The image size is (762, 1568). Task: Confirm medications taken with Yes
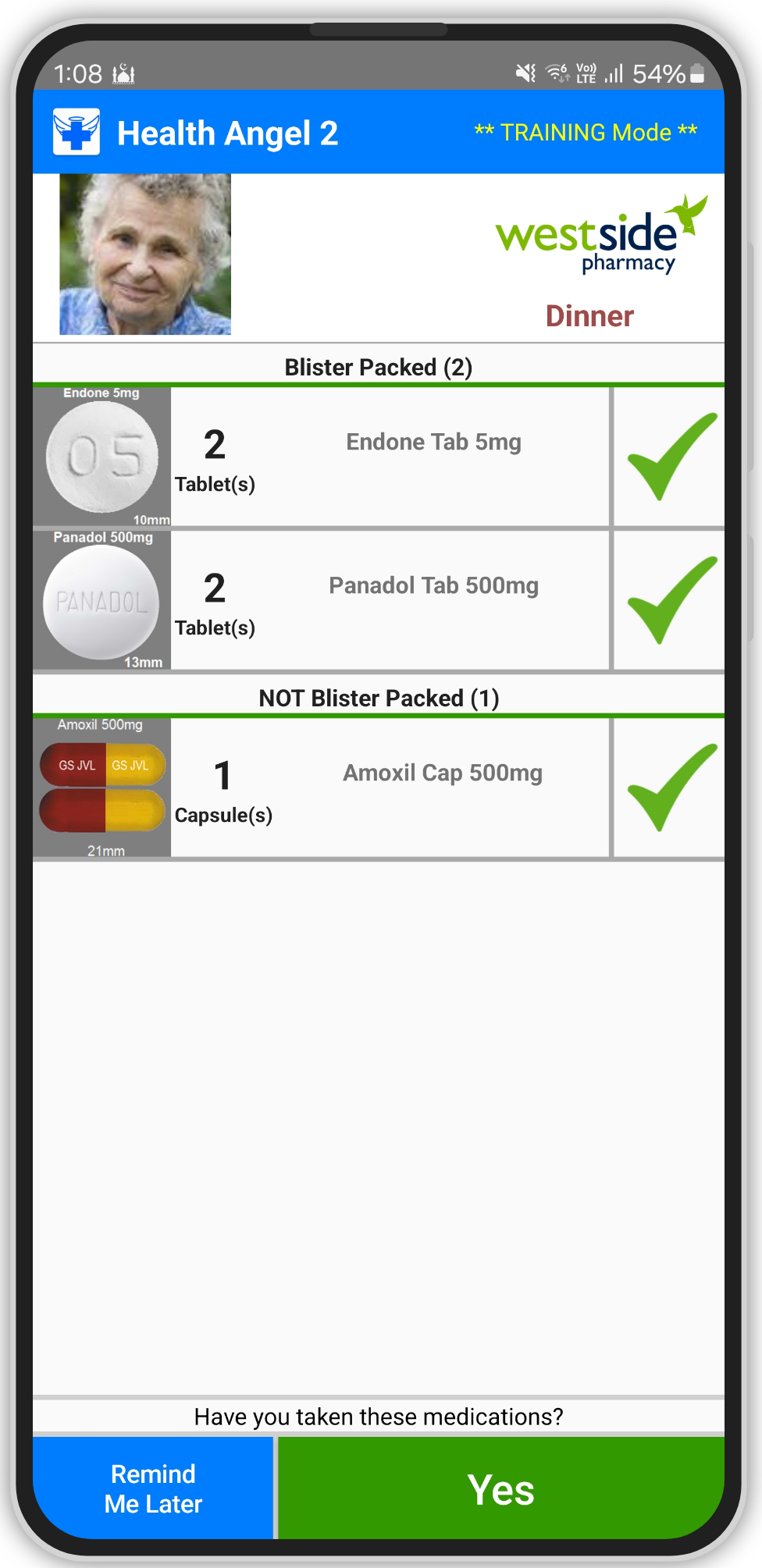pos(500,1488)
